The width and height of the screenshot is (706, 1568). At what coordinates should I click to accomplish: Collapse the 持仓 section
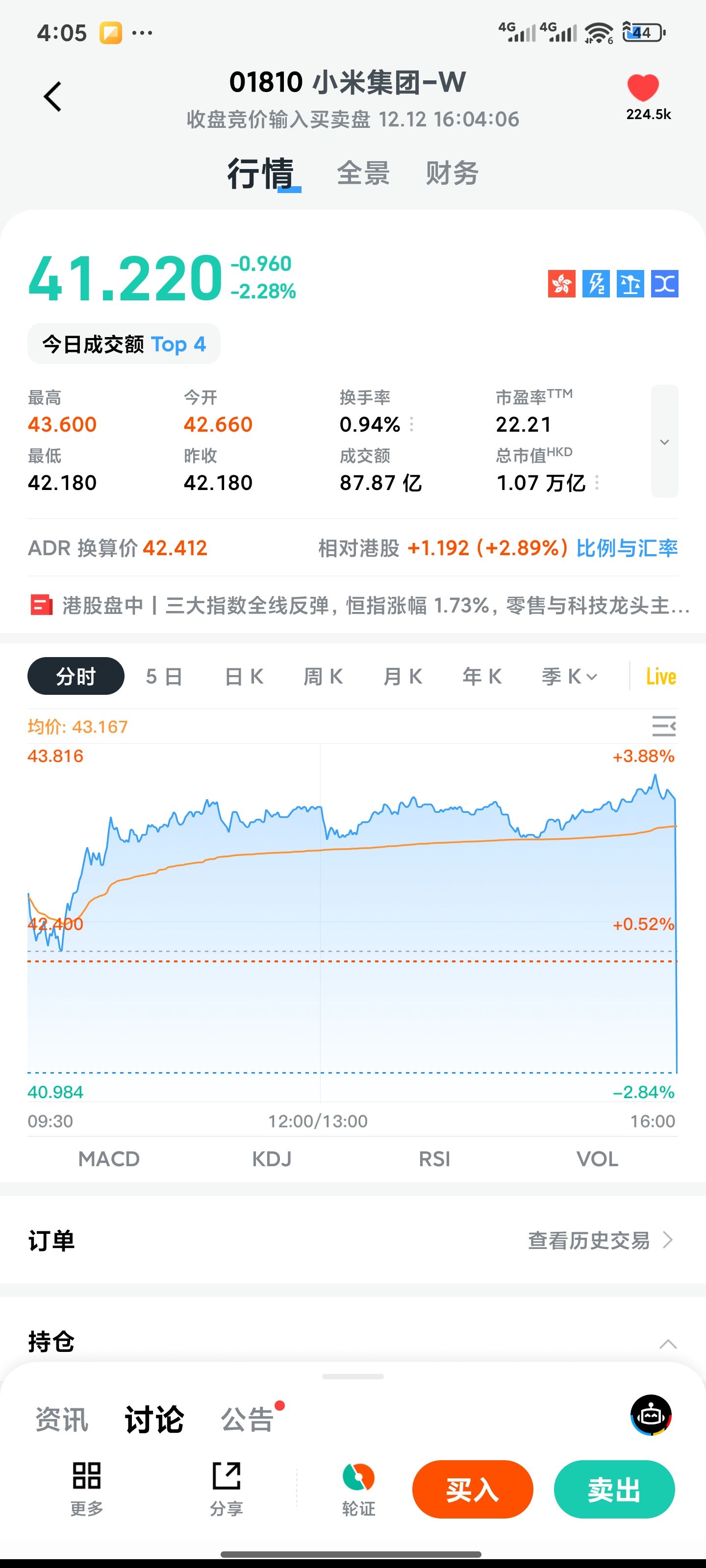click(x=668, y=1344)
